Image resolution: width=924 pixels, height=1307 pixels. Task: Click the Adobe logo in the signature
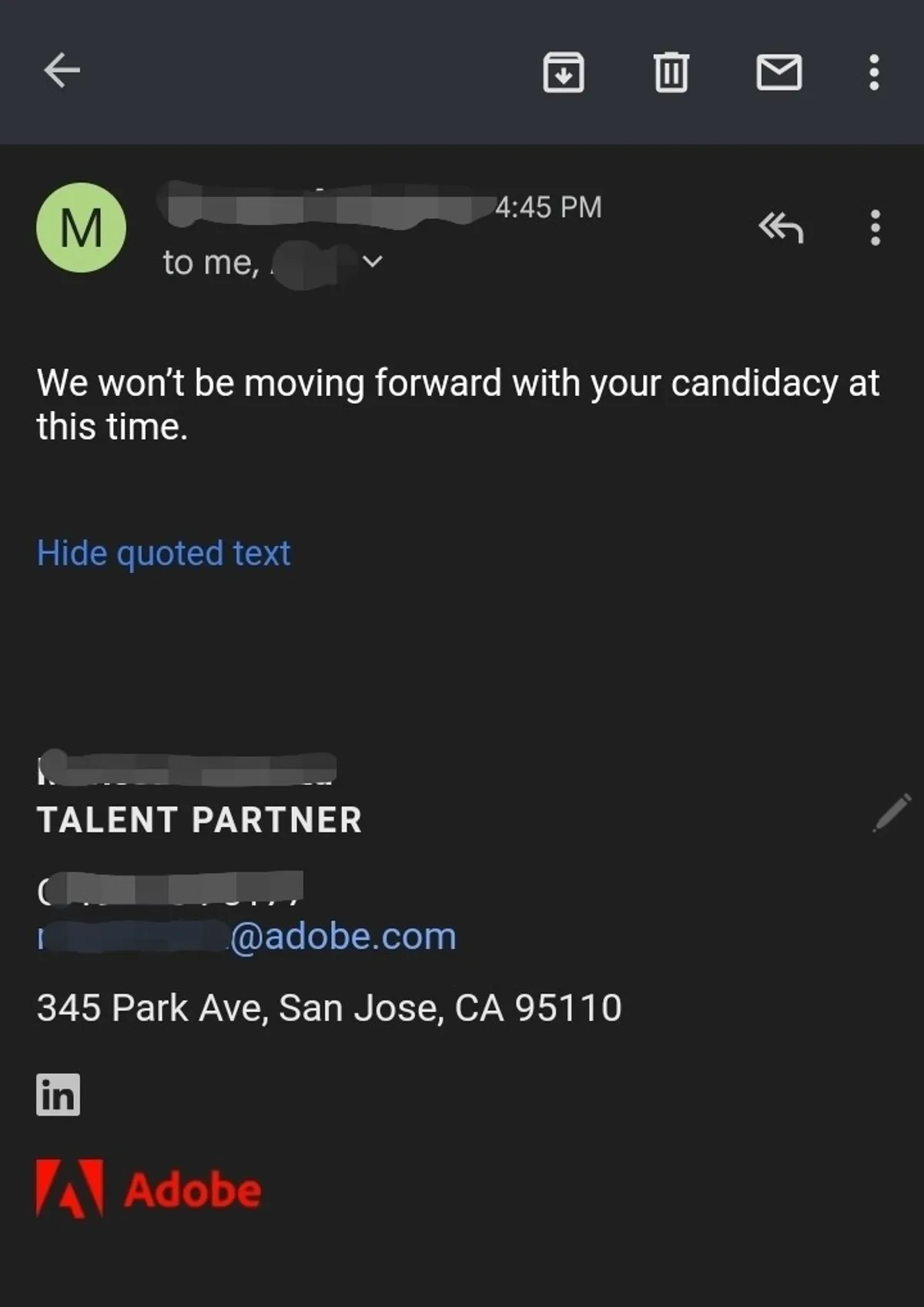(146, 1189)
